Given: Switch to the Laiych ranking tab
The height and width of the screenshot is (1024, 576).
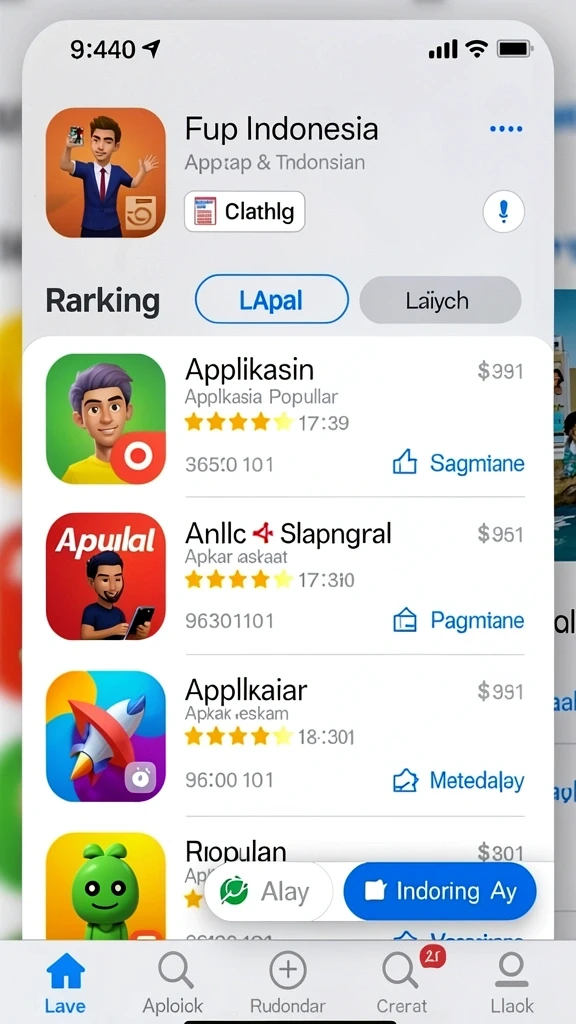Looking at the screenshot, I should pyautogui.click(x=440, y=300).
